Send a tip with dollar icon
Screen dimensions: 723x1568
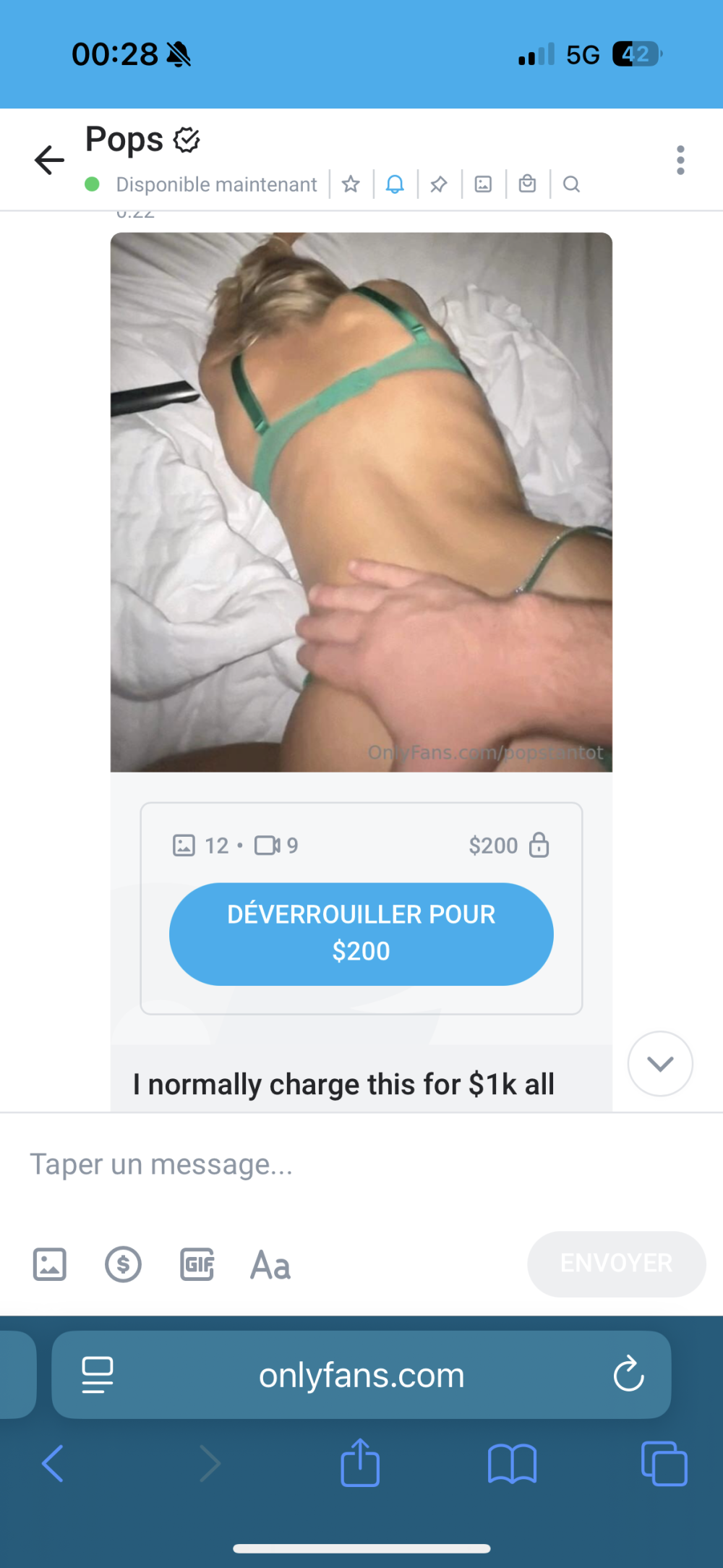[x=124, y=1264]
